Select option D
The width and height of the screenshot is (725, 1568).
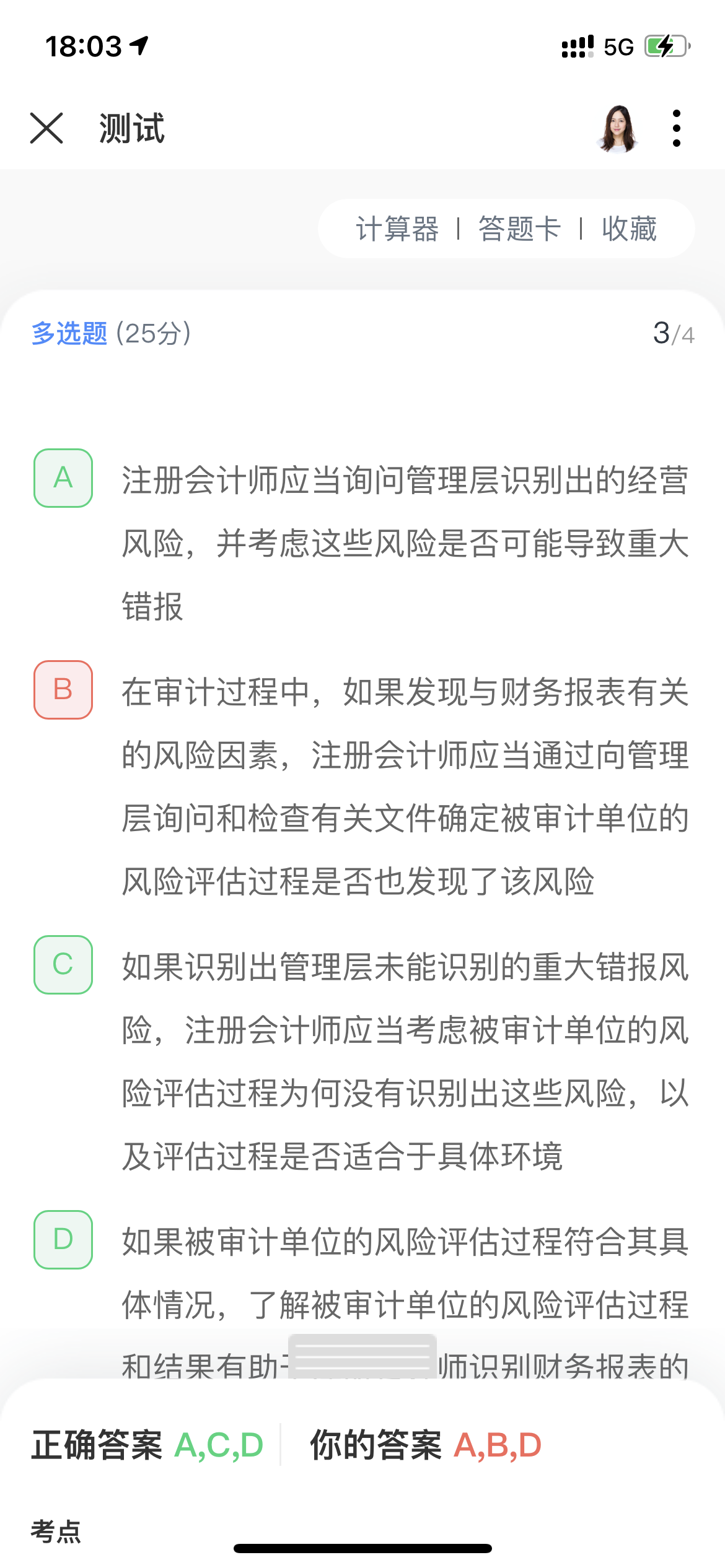pos(63,1240)
